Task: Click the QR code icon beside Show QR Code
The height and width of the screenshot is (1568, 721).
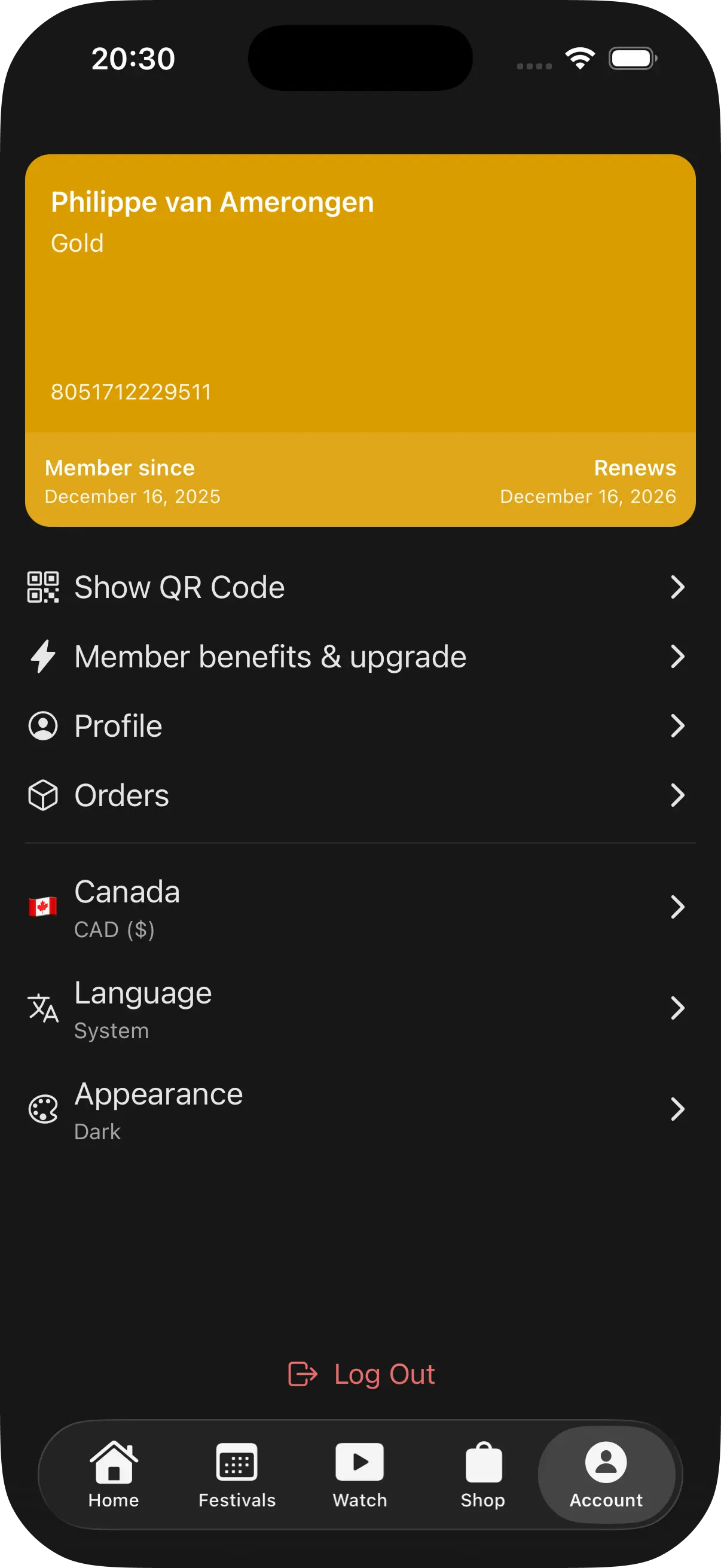Action: pos(42,586)
